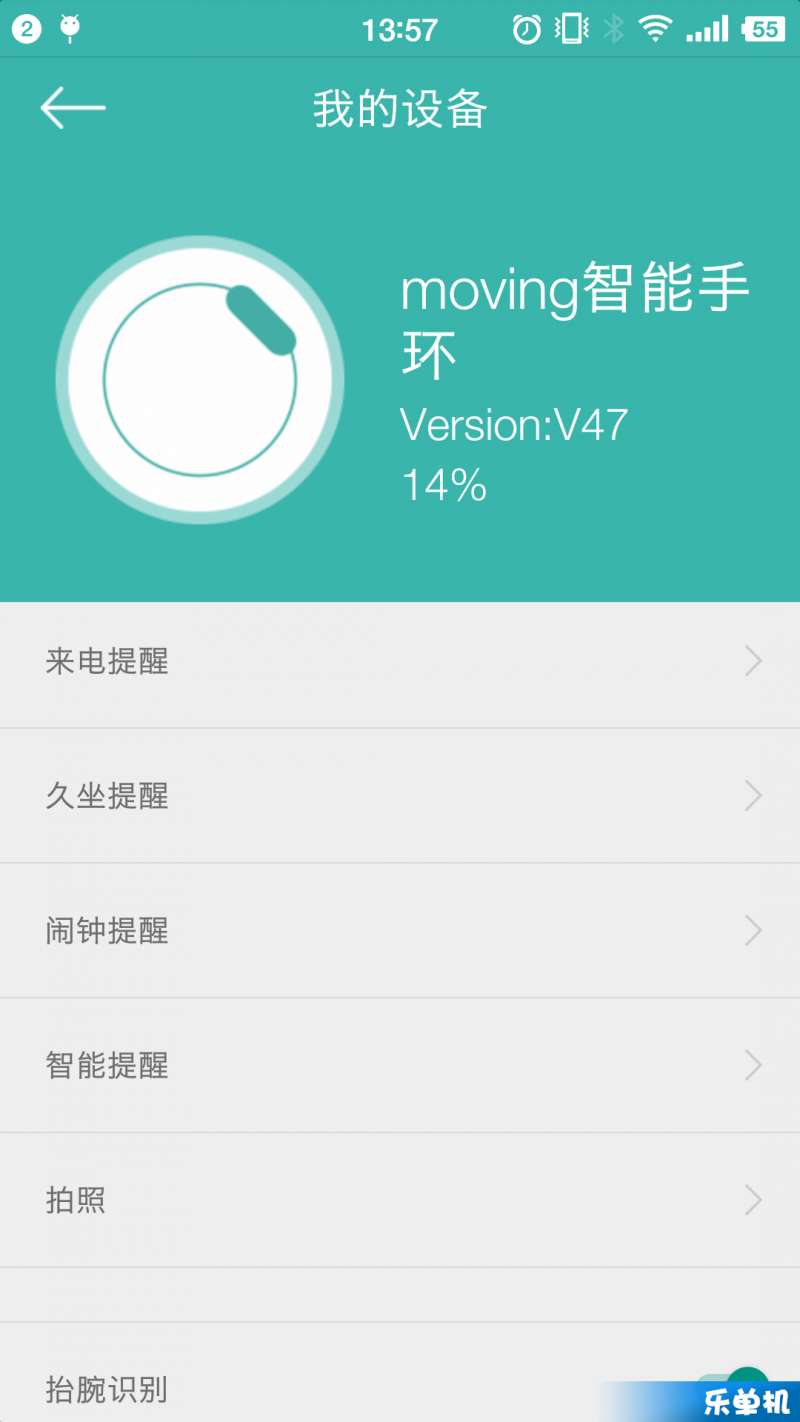Go back using the arrow
The height and width of the screenshot is (1422, 800).
point(72,108)
